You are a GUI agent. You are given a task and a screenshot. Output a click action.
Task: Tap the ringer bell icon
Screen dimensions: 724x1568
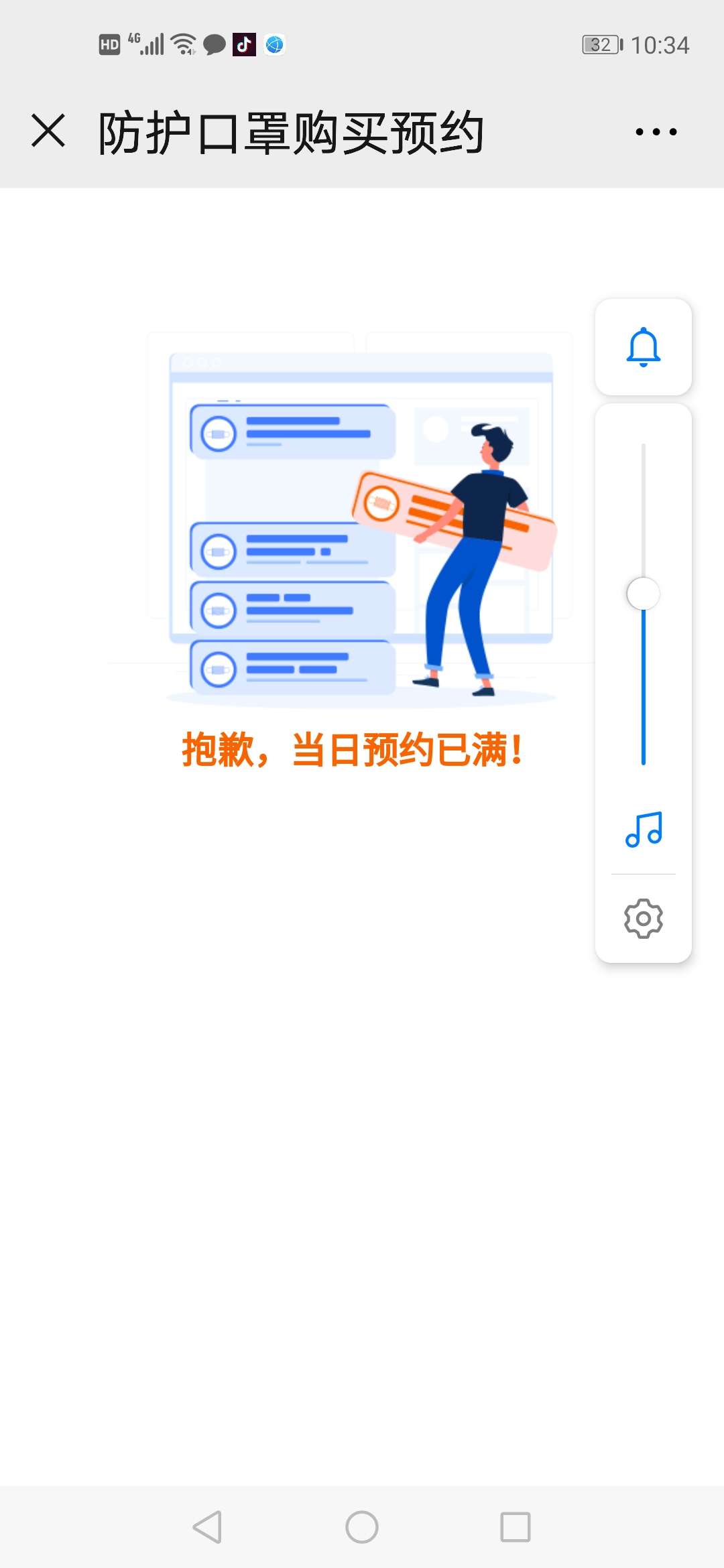point(644,347)
